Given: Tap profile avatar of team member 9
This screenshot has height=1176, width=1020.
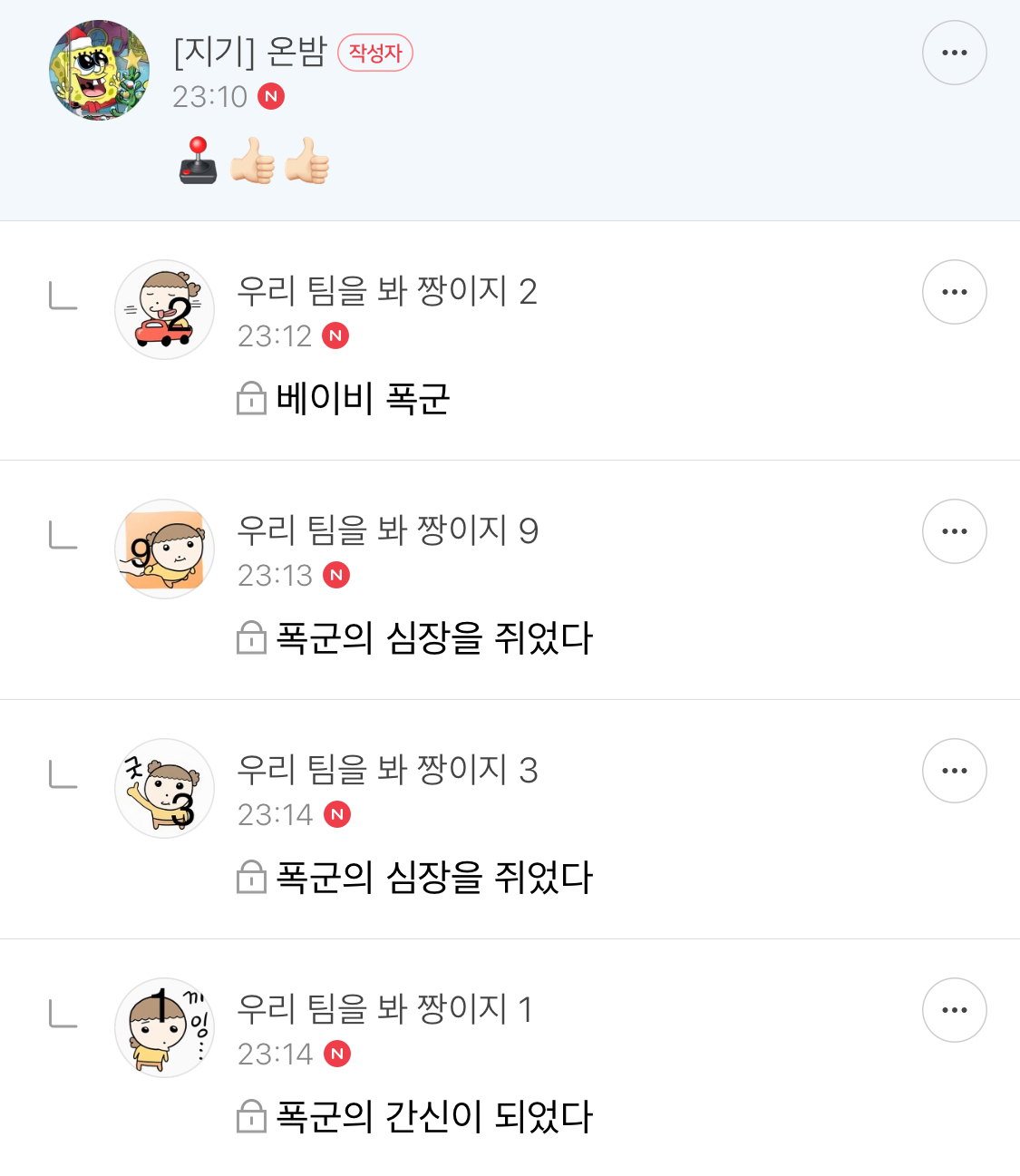Looking at the screenshot, I should tap(164, 549).
